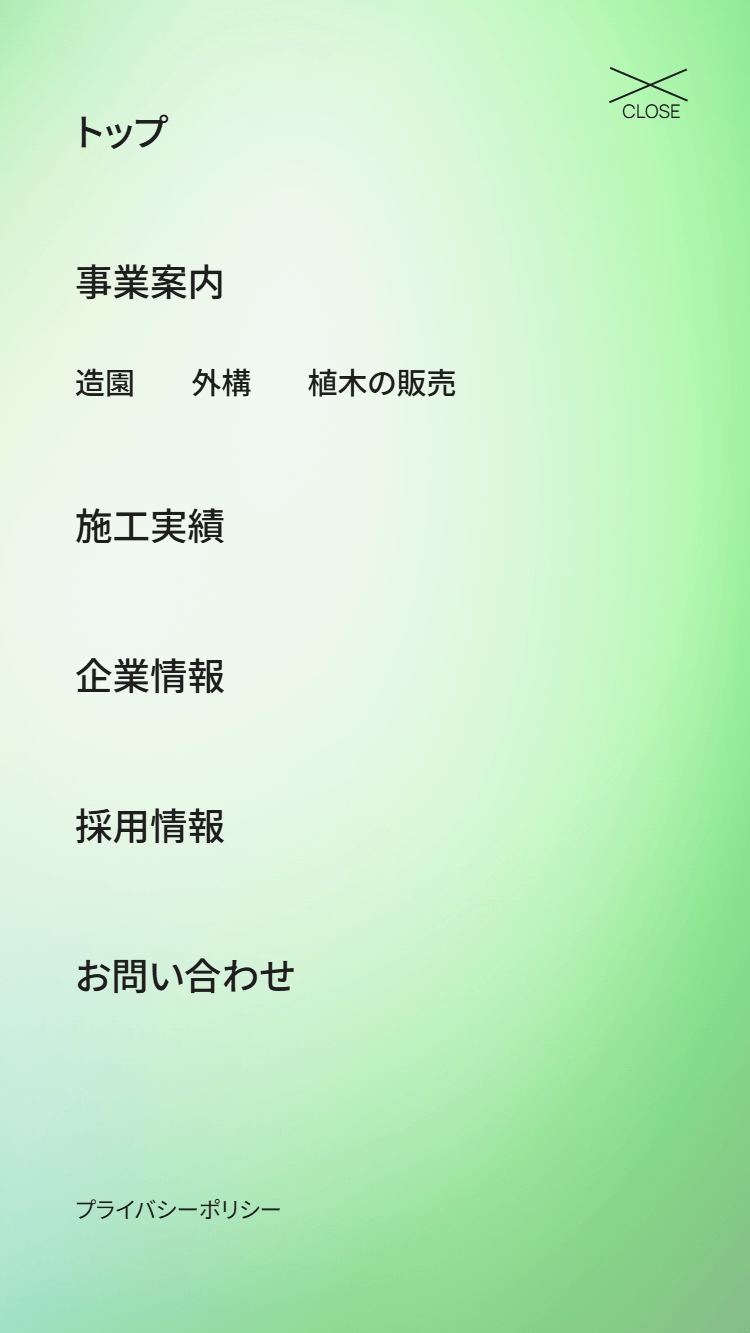Open the 外構 service link
This screenshot has width=750, height=1333.
221,383
